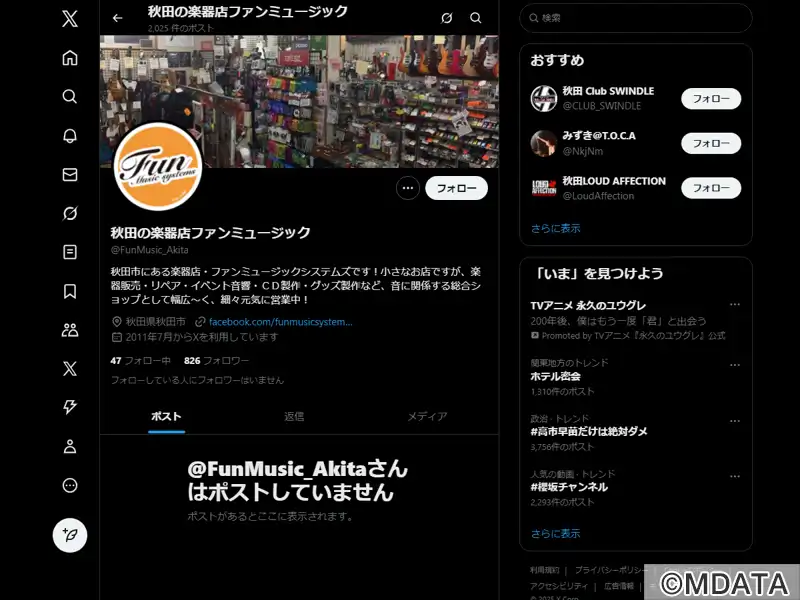Switch to the メディア tab
The height and width of the screenshot is (600, 800).
pyautogui.click(x=427, y=416)
